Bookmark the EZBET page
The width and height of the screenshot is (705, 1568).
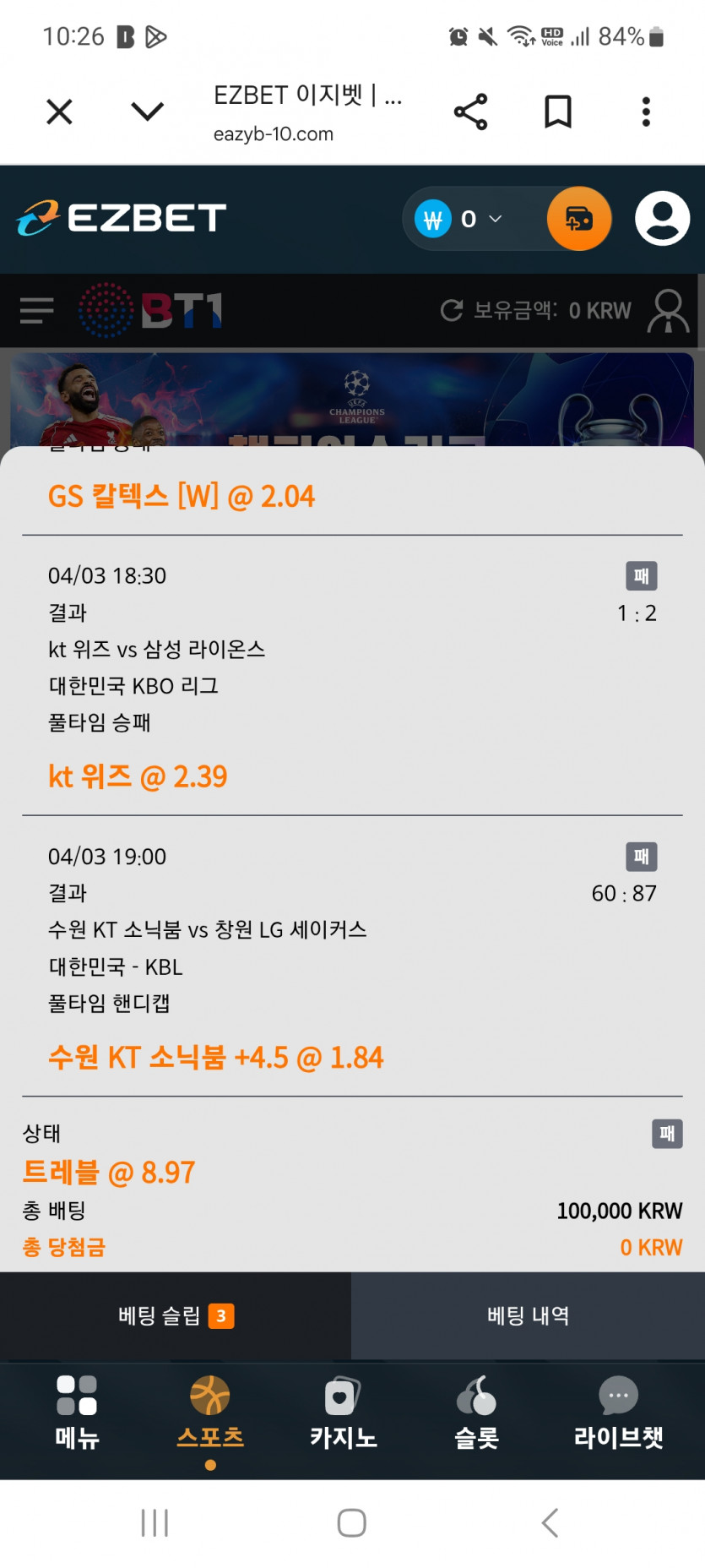pos(558,112)
